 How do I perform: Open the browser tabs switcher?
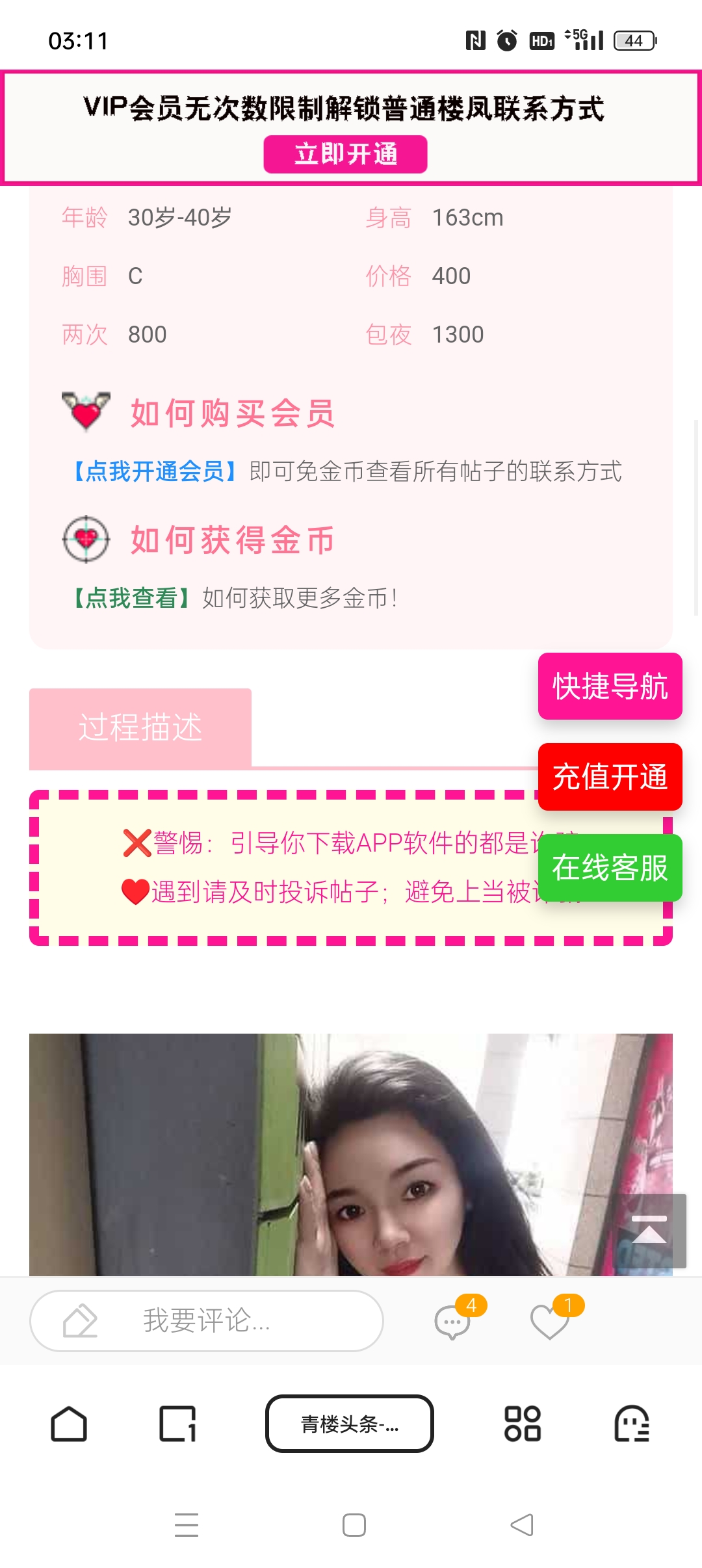pyautogui.click(x=177, y=1424)
